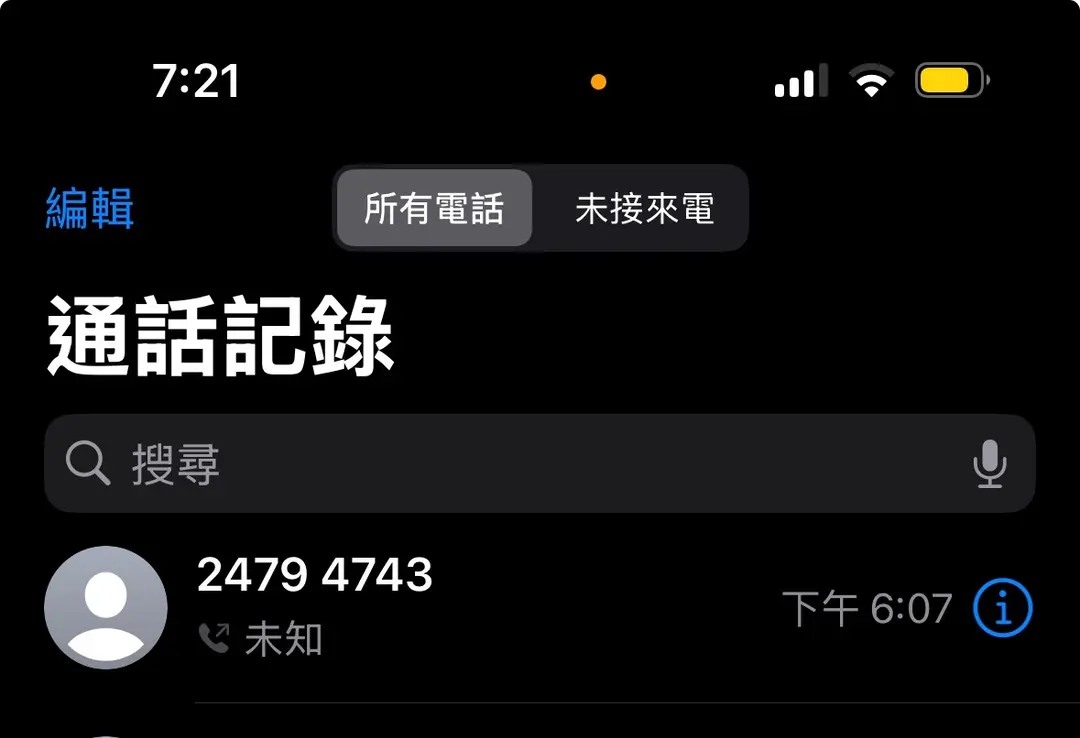Tap the 編輯 edit button
The width and height of the screenshot is (1080, 738).
click(x=90, y=209)
